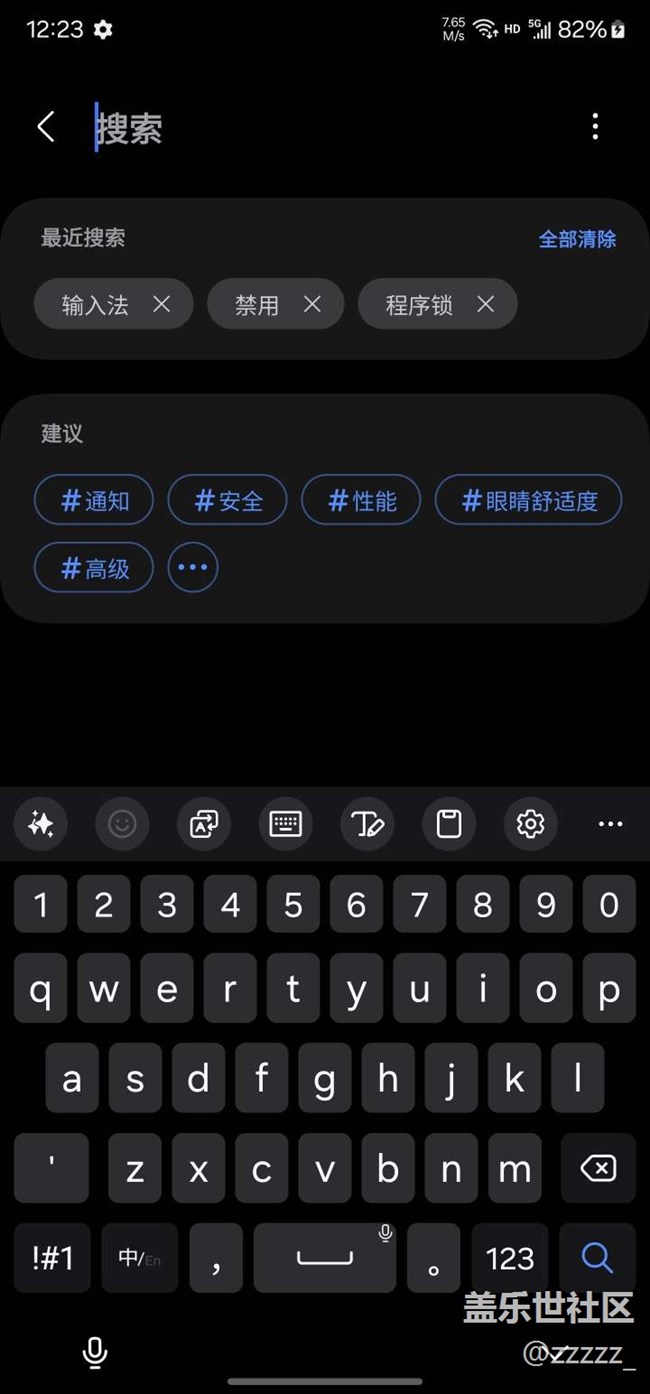Open keyboard settings gear in the toolbar
This screenshot has width=650, height=1394.
pyautogui.click(x=530, y=824)
